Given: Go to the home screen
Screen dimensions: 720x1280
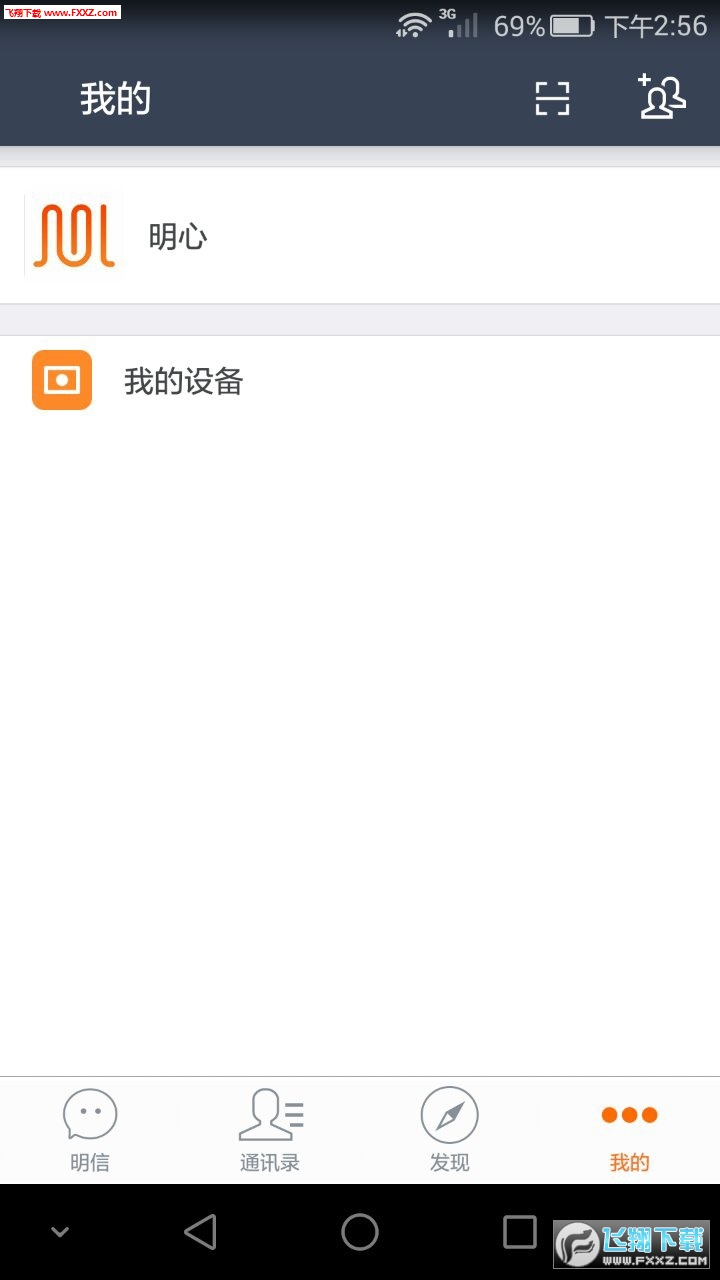Looking at the screenshot, I should [x=360, y=1232].
